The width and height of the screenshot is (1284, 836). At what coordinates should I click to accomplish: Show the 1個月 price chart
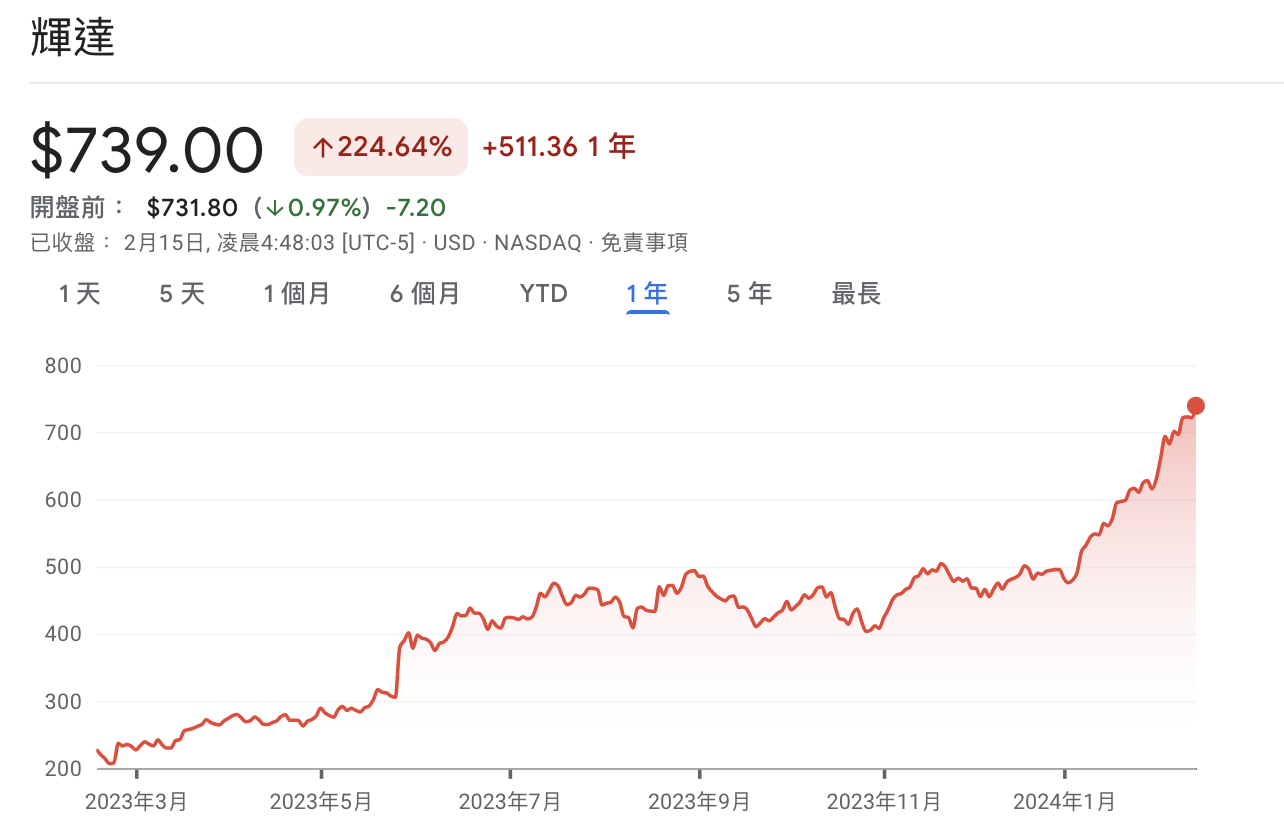297,294
